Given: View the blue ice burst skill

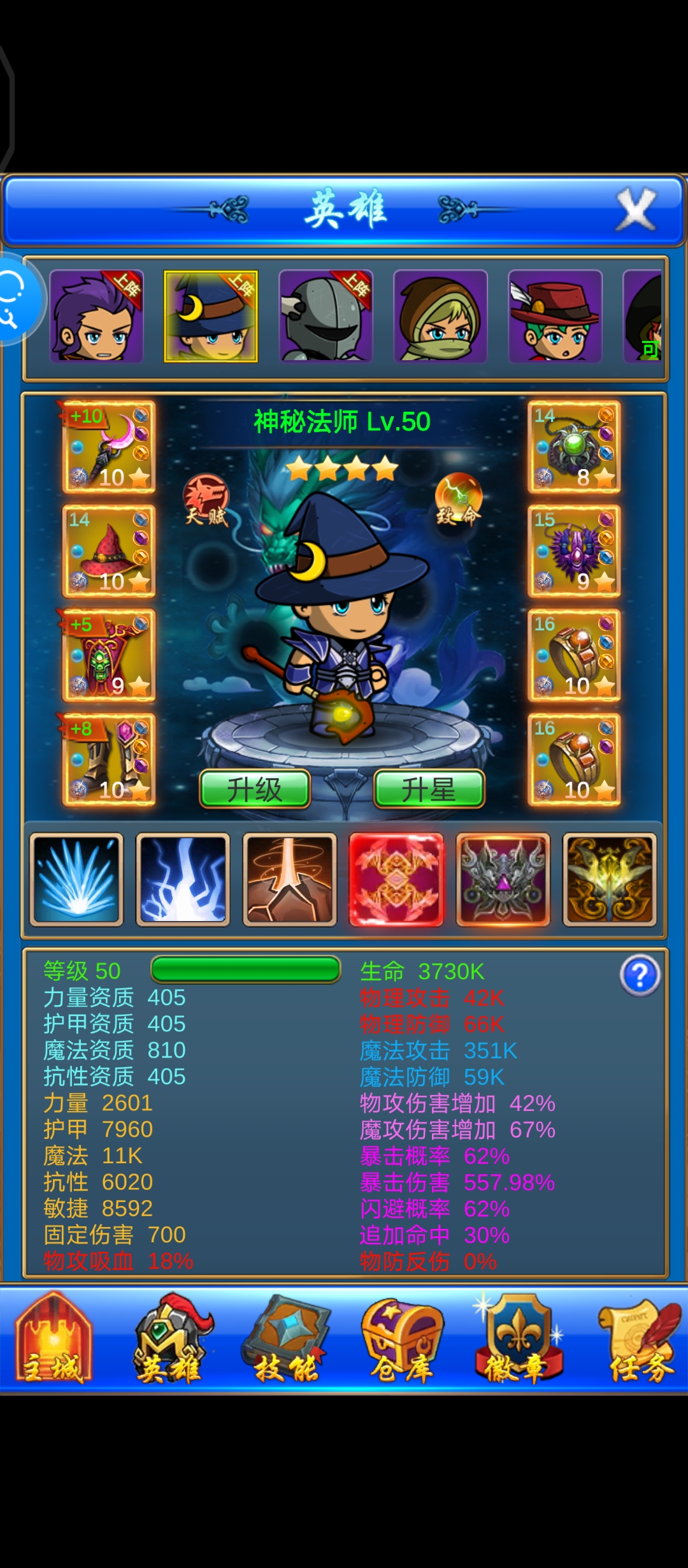Looking at the screenshot, I should [76, 880].
